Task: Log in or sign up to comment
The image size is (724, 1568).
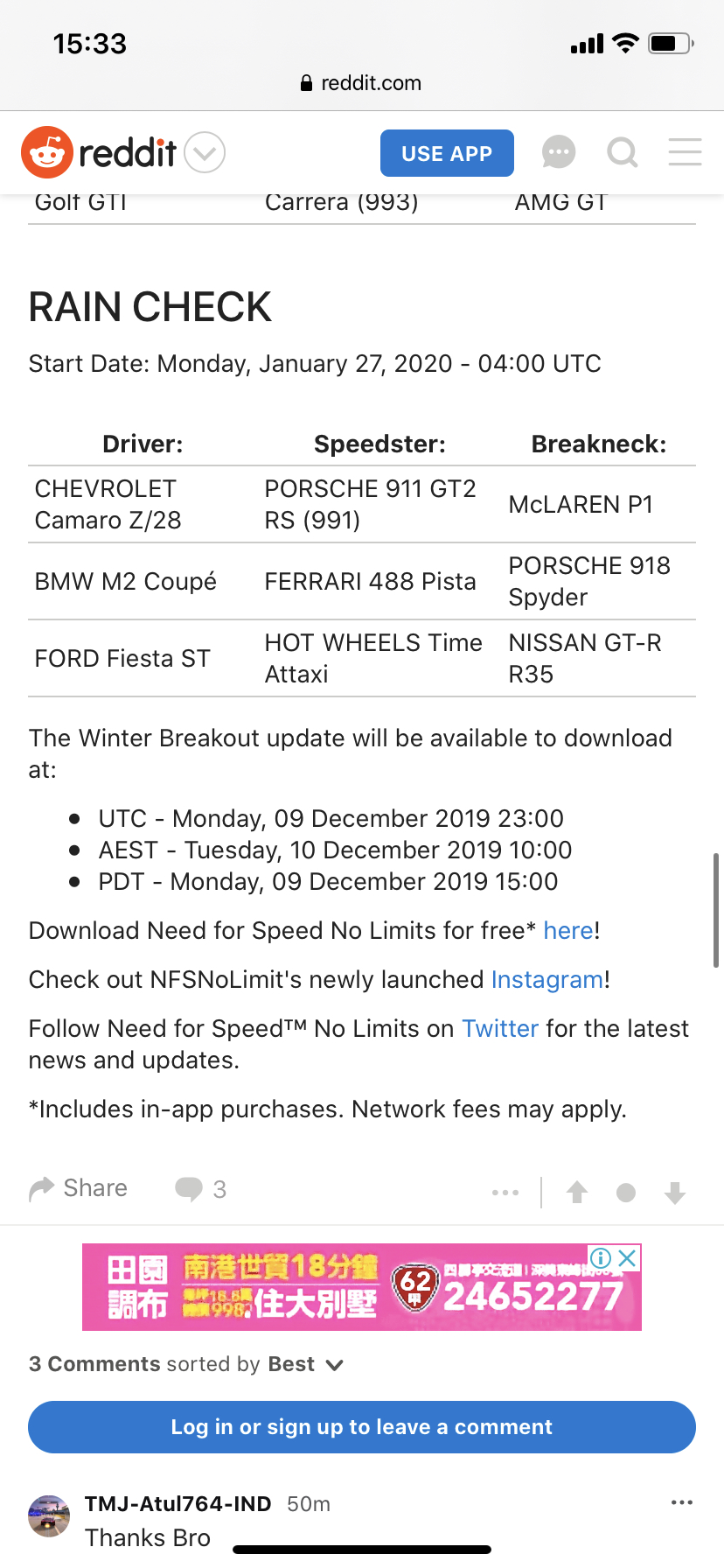Action: [x=362, y=1427]
